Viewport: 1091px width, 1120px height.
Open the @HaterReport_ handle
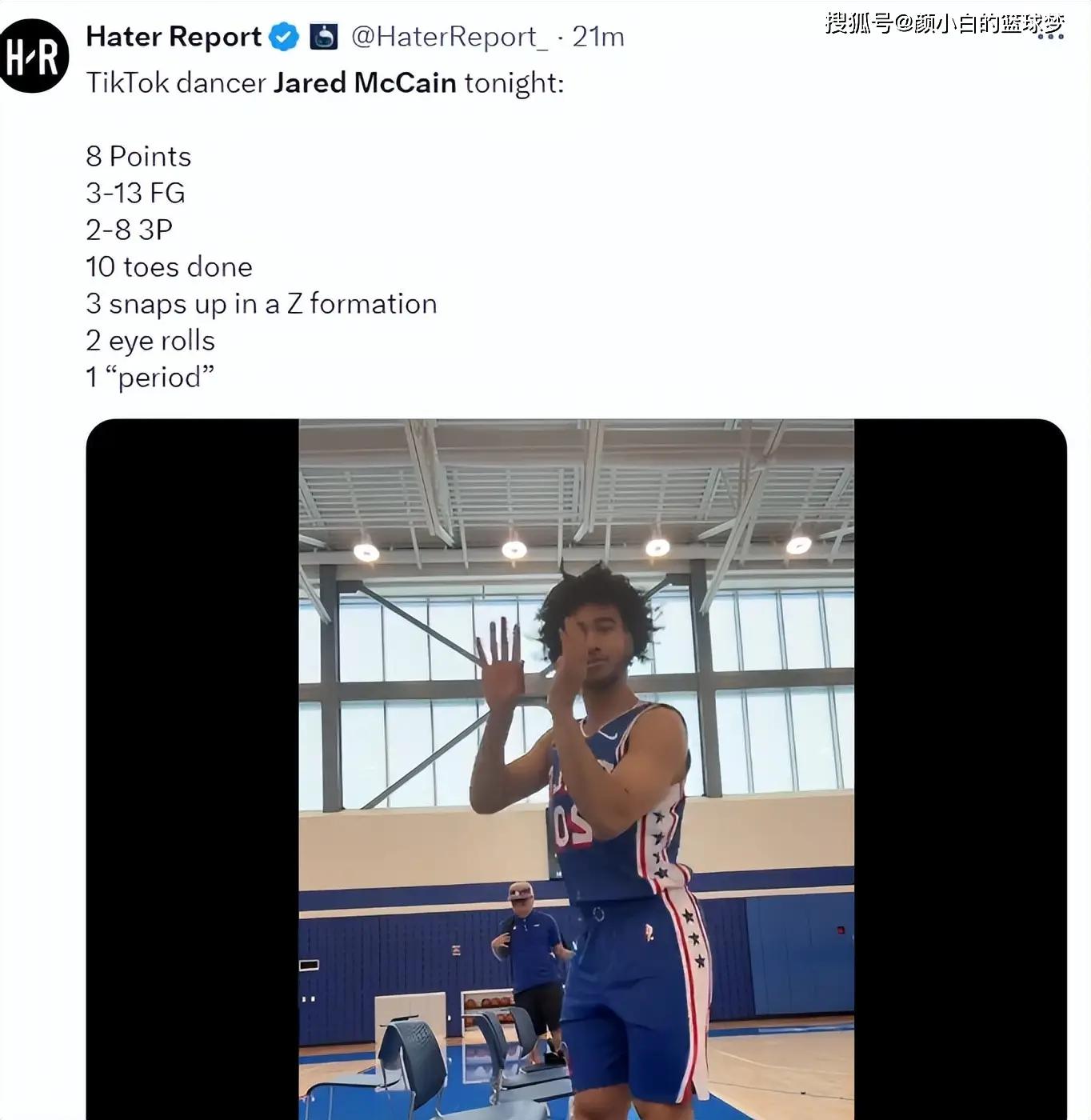click(450, 37)
